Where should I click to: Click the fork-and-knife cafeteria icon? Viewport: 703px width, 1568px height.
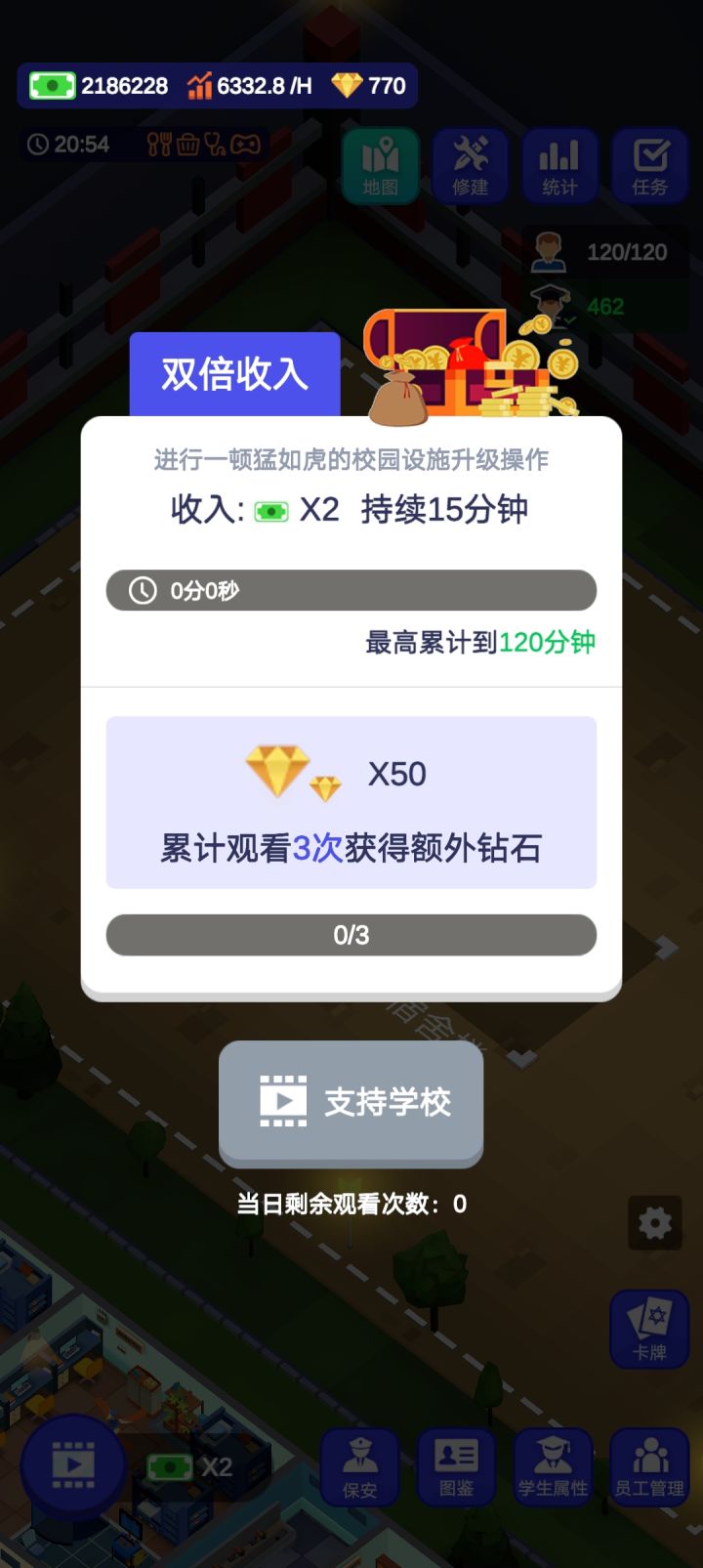[x=158, y=145]
